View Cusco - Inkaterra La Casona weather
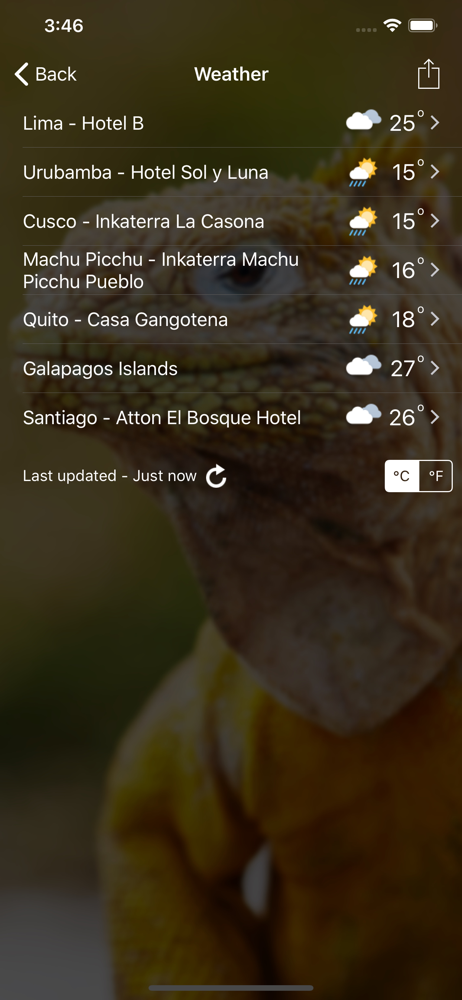Screen dimensions: 462x1000 click(231, 221)
